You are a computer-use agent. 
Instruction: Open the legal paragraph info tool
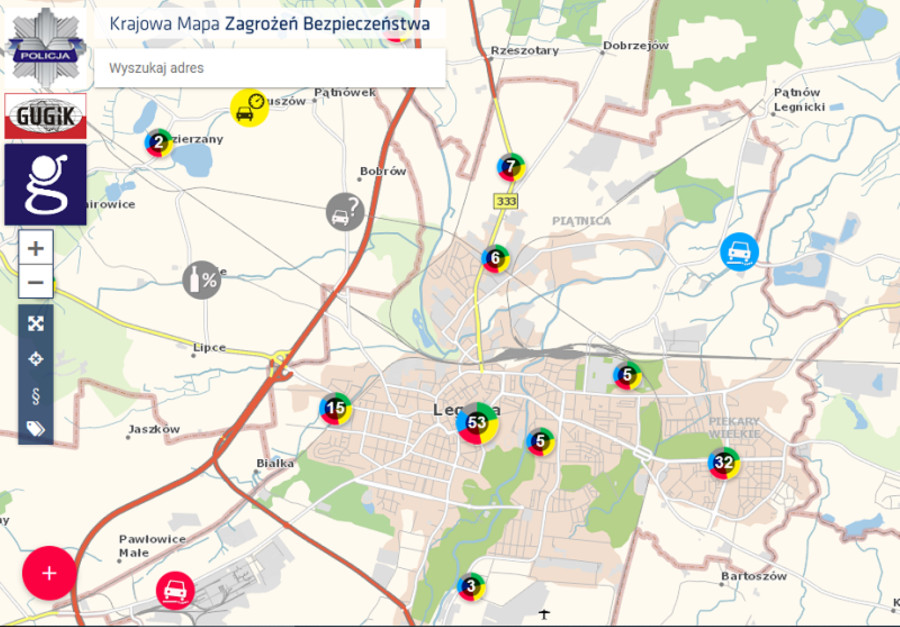coord(36,394)
